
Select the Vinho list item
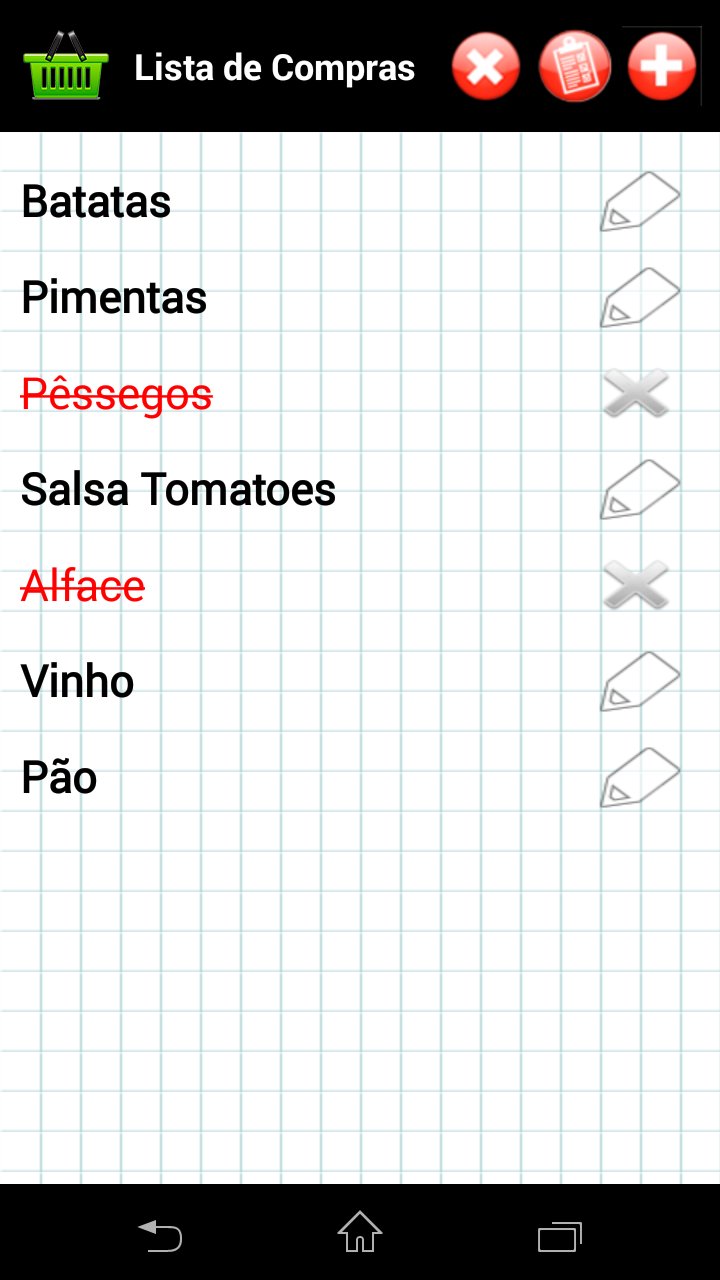coord(78,682)
